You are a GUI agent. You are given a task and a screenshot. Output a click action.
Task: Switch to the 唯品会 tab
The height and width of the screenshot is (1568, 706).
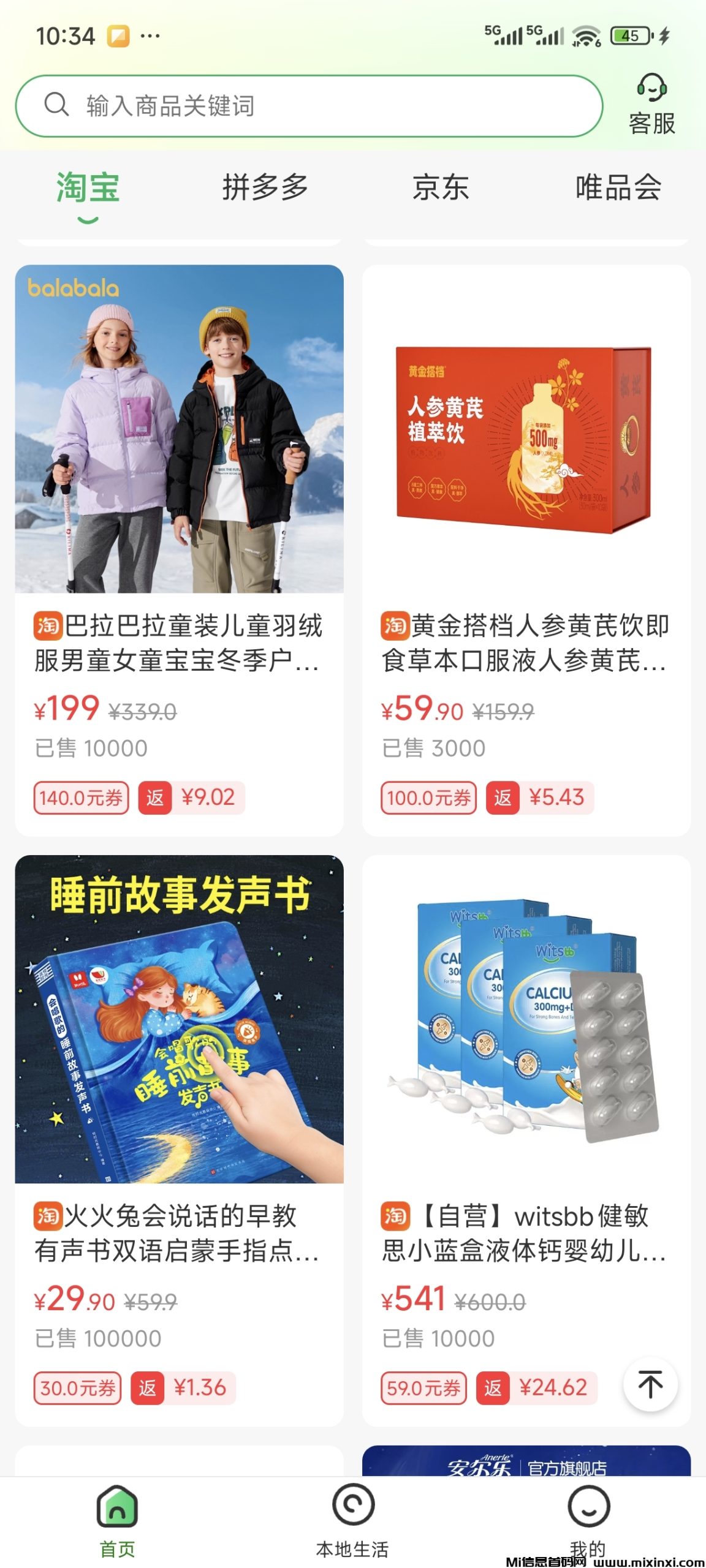click(618, 187)
